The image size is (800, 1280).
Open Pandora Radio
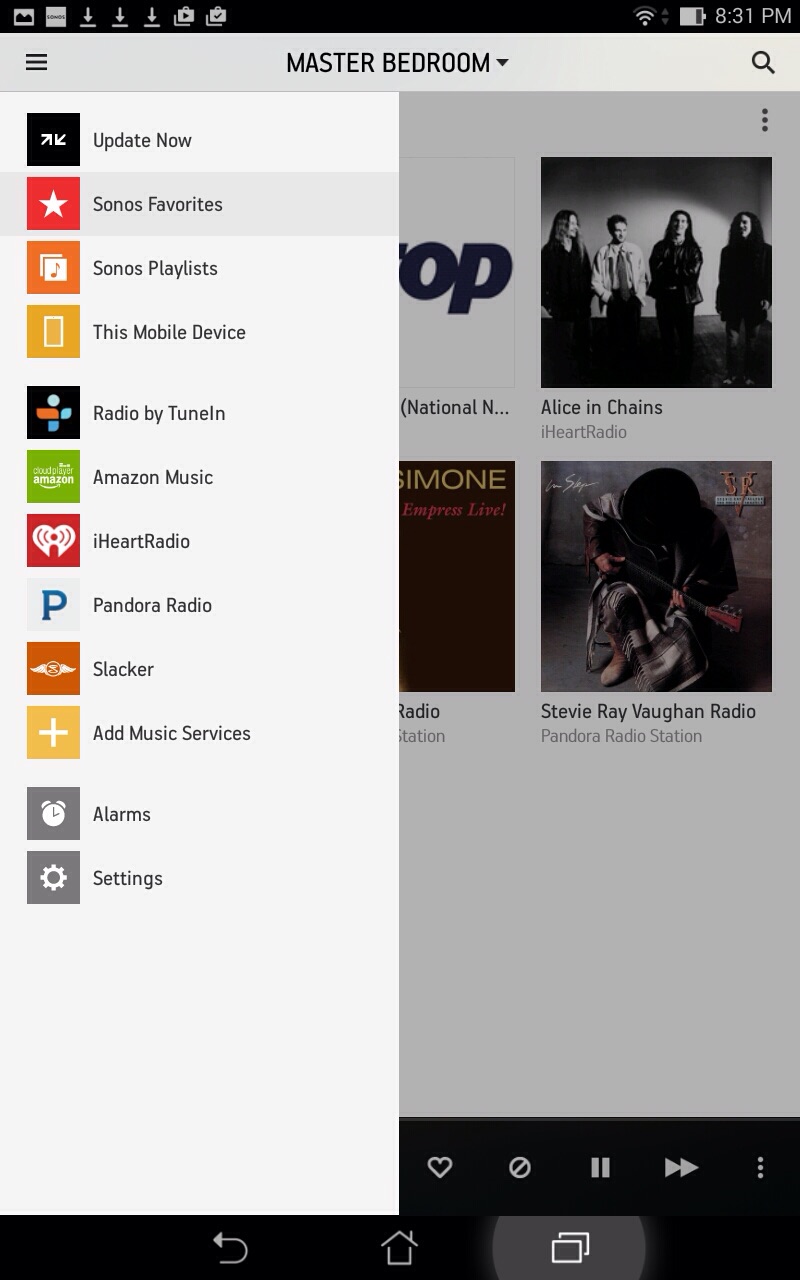click(x=152, y=605)
